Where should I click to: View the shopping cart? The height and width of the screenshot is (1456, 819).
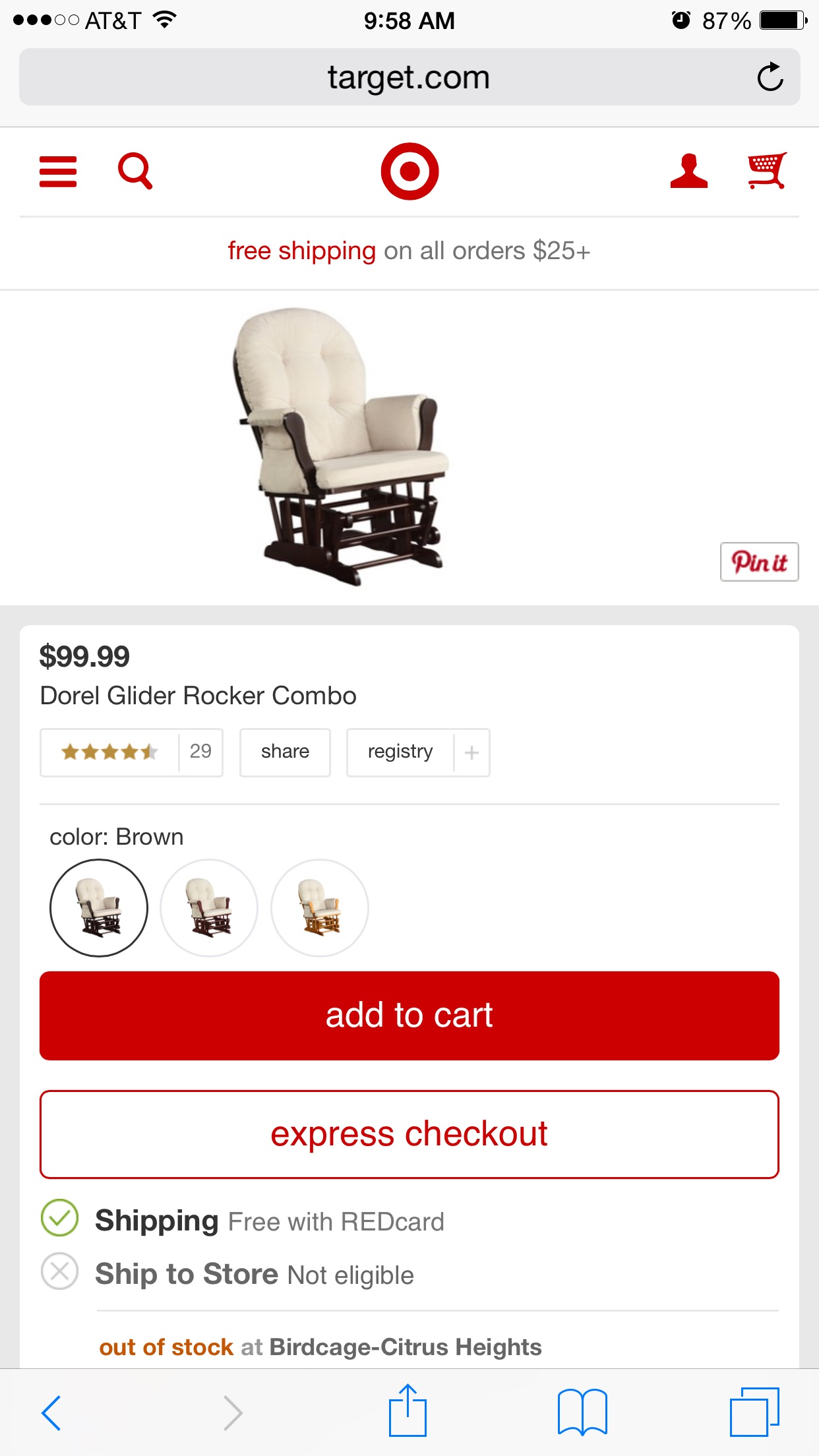pyautogui.click(x=766, y=171)
